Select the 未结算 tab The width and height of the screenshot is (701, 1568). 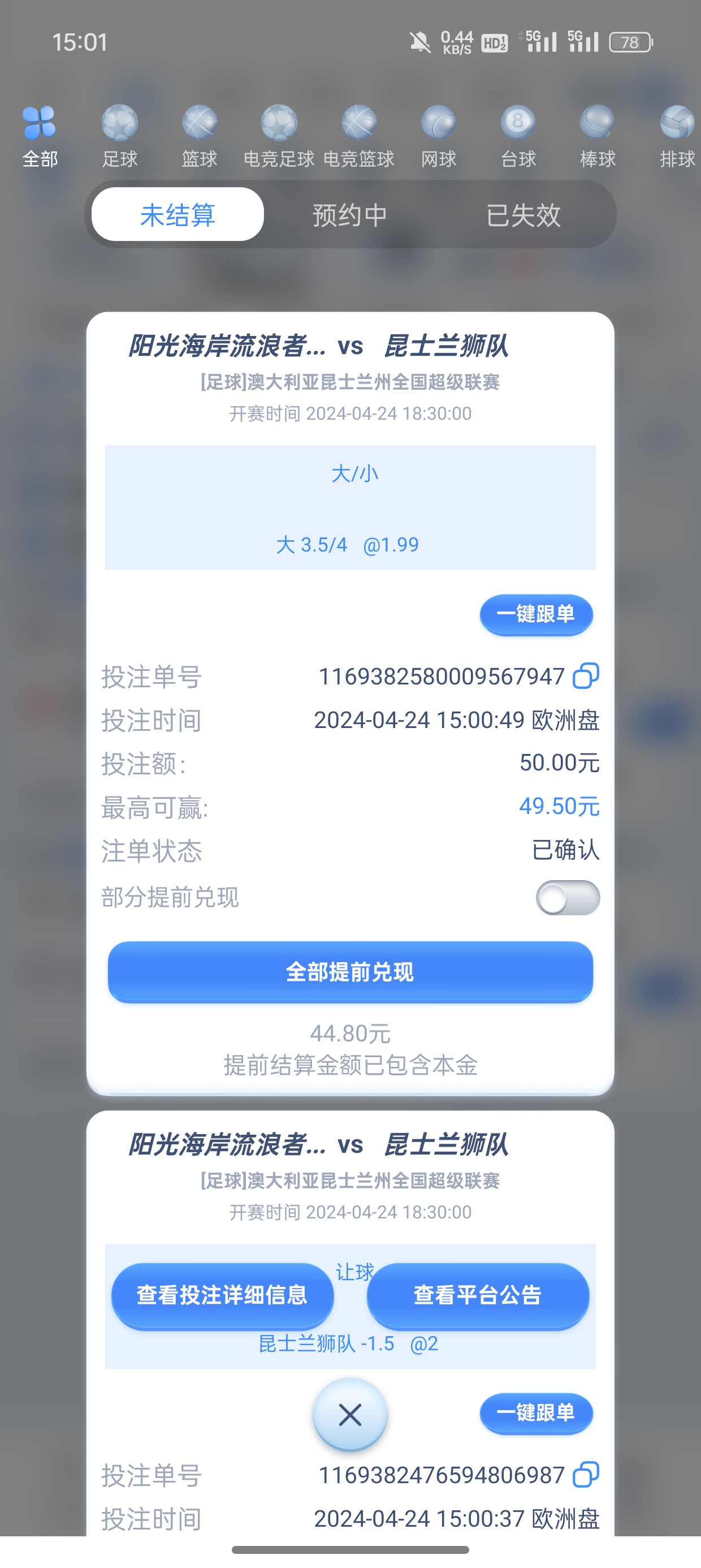(x=178, y=215)
